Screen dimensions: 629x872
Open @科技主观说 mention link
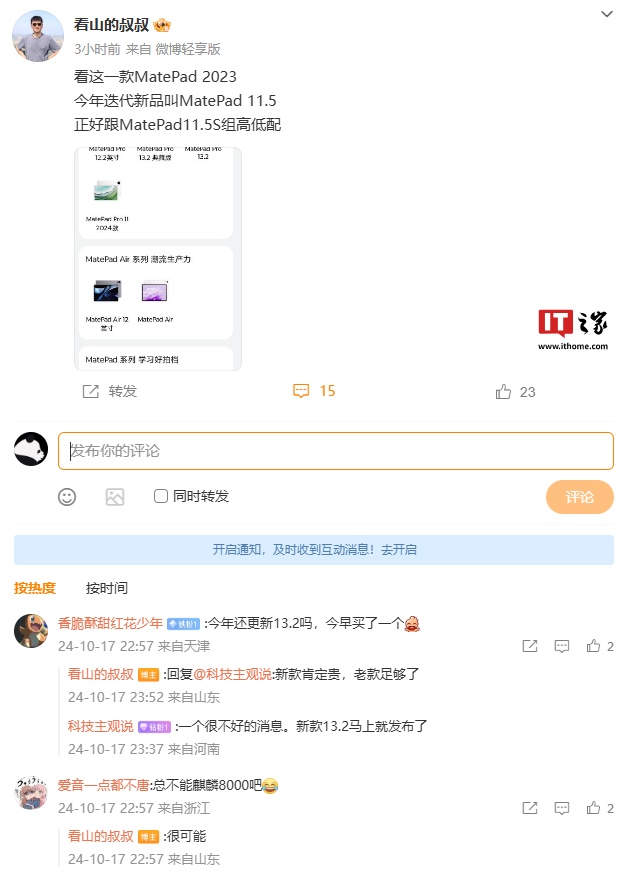(x=232, y=674)
